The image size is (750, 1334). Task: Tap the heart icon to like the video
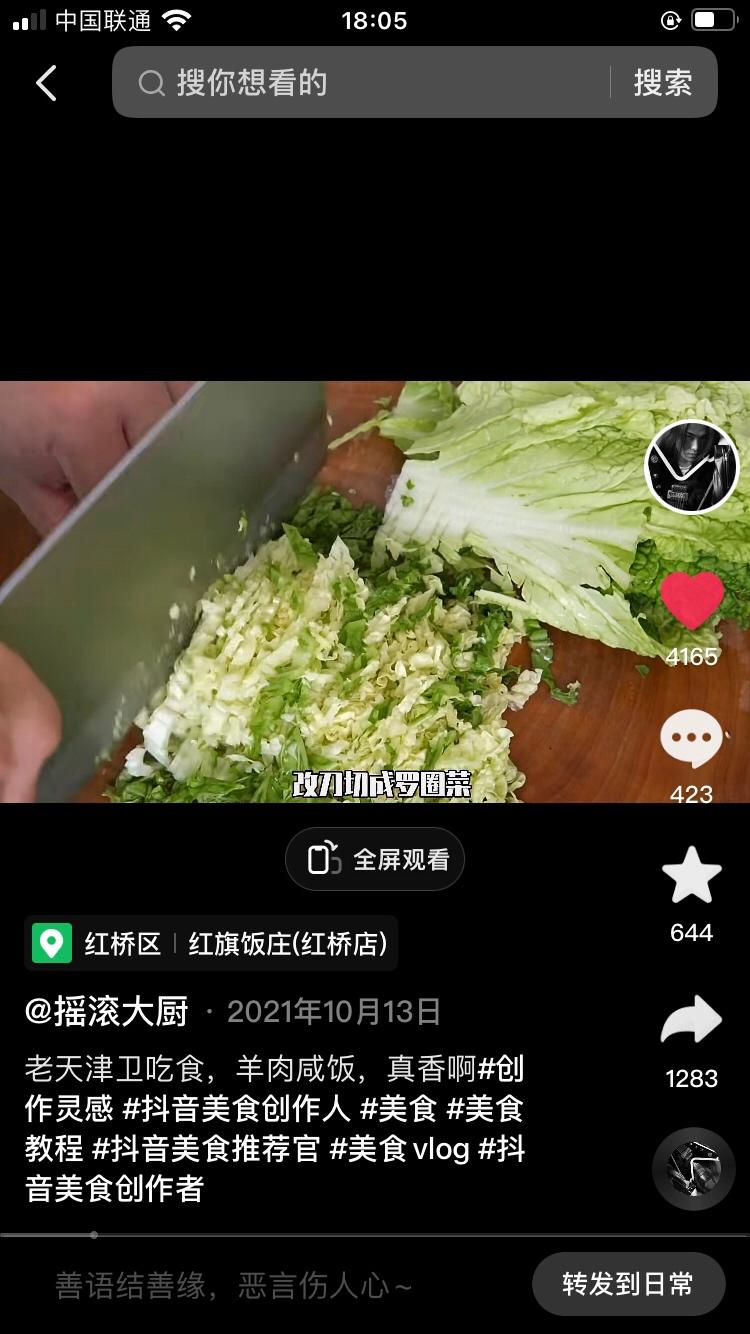pyautogui.click(x=690, y=599)
